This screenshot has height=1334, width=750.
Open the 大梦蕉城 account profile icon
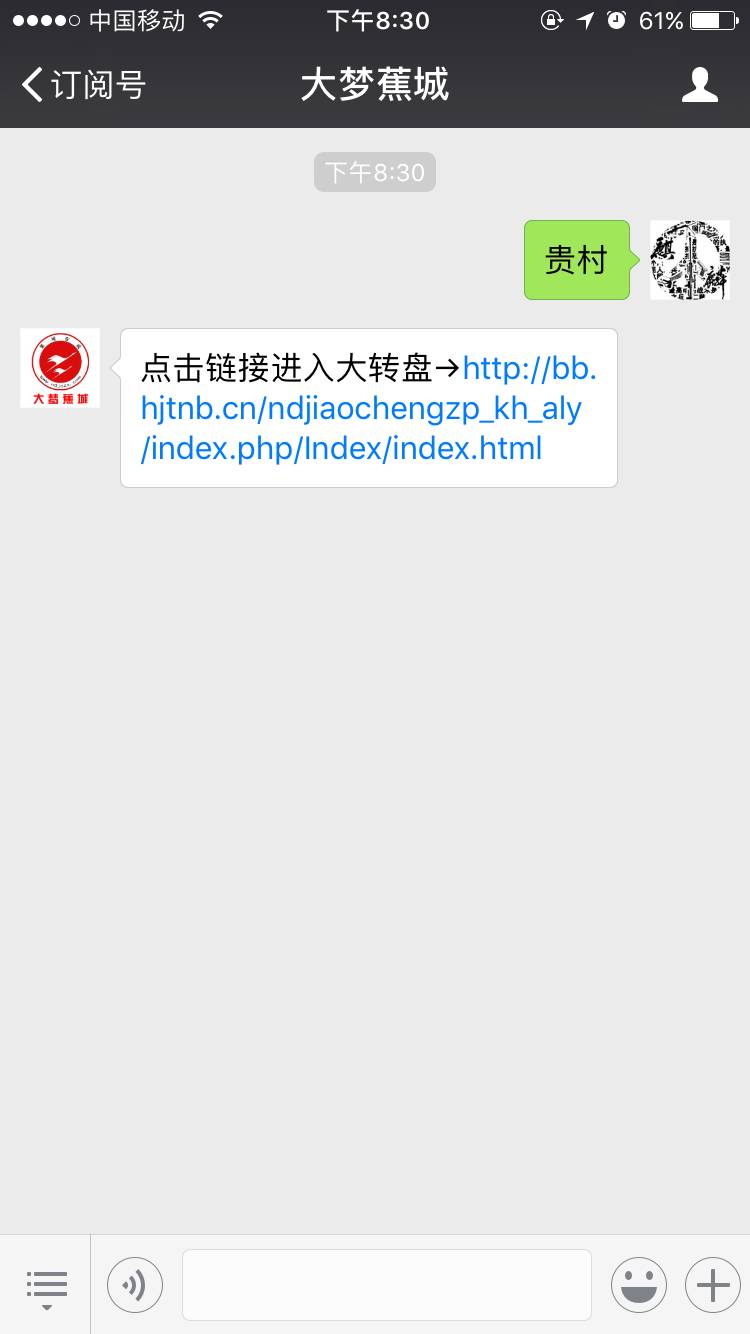pos(700,85)
